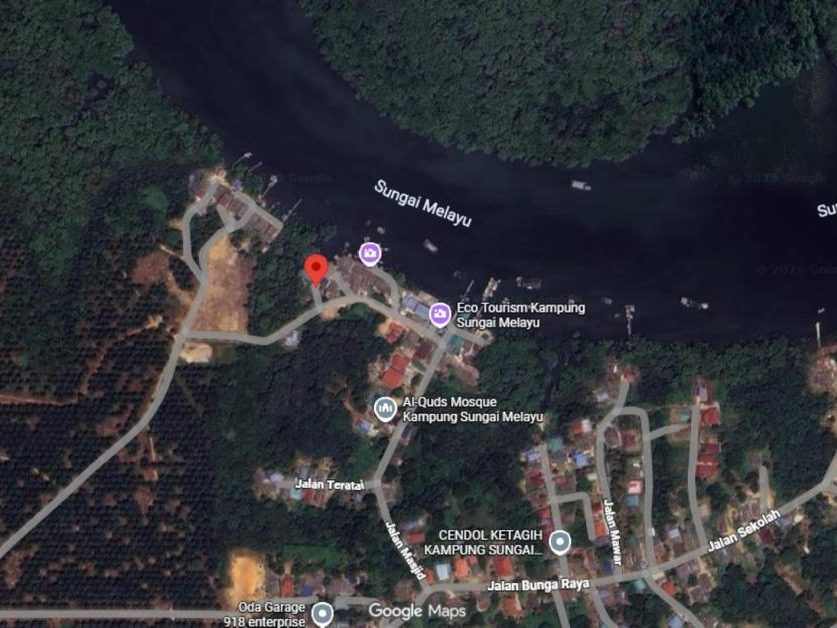The width and height of the screenshot is (837, 628).
Task: Select the Al-Quds Mosque marker
Action: tap(385, 409)
